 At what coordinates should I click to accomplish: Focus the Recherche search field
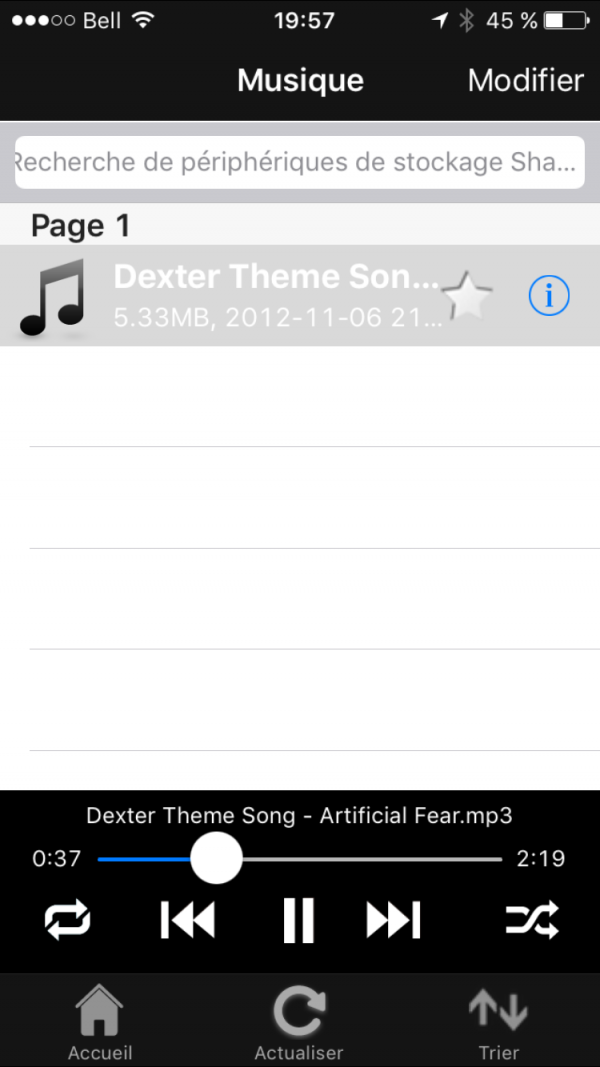(299, 163)
